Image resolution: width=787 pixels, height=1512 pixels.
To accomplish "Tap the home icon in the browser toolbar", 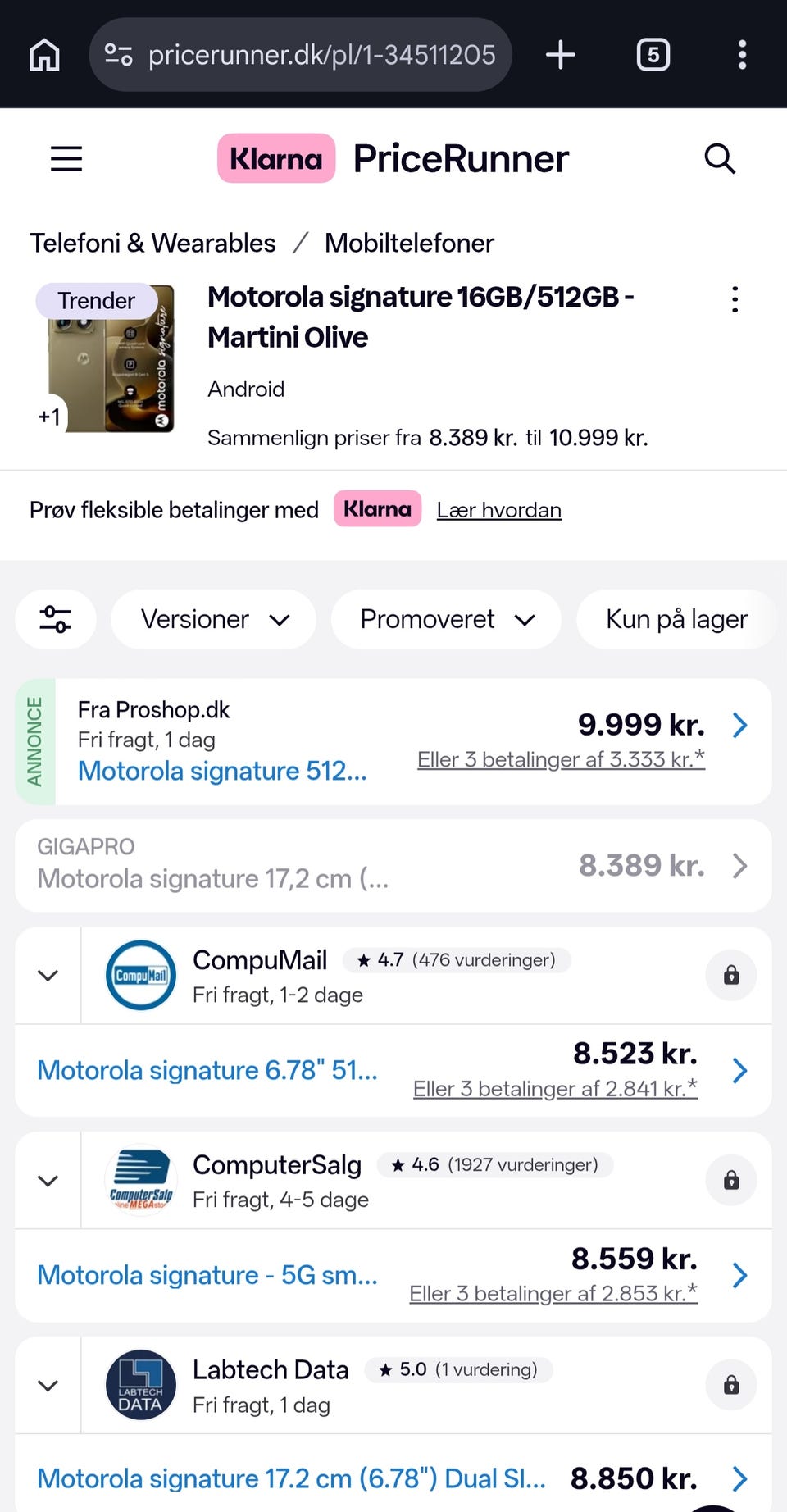I will pyautogui.click(x=44, y=54).
